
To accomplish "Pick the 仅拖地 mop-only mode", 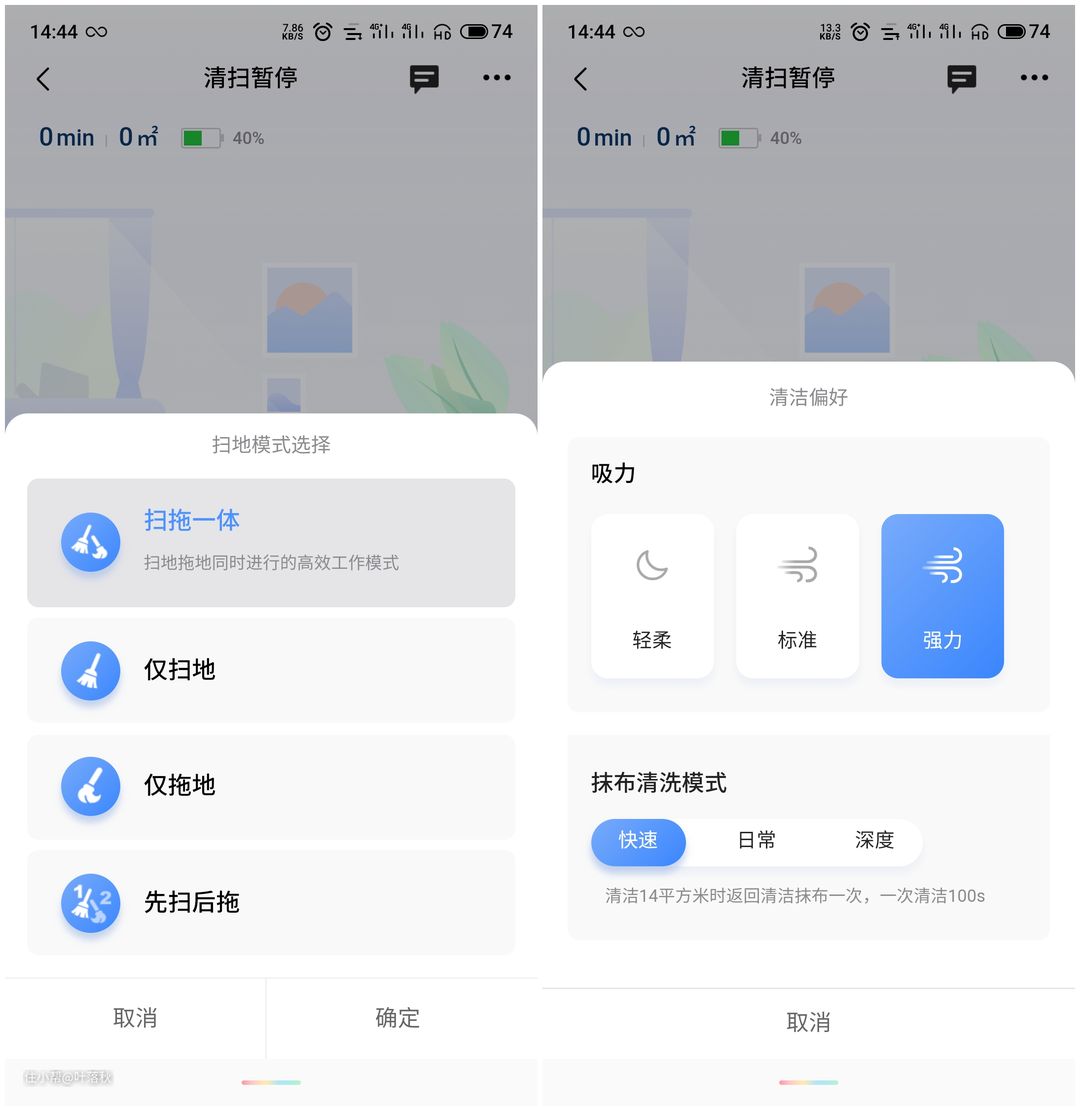I will [x=271, y=786].
